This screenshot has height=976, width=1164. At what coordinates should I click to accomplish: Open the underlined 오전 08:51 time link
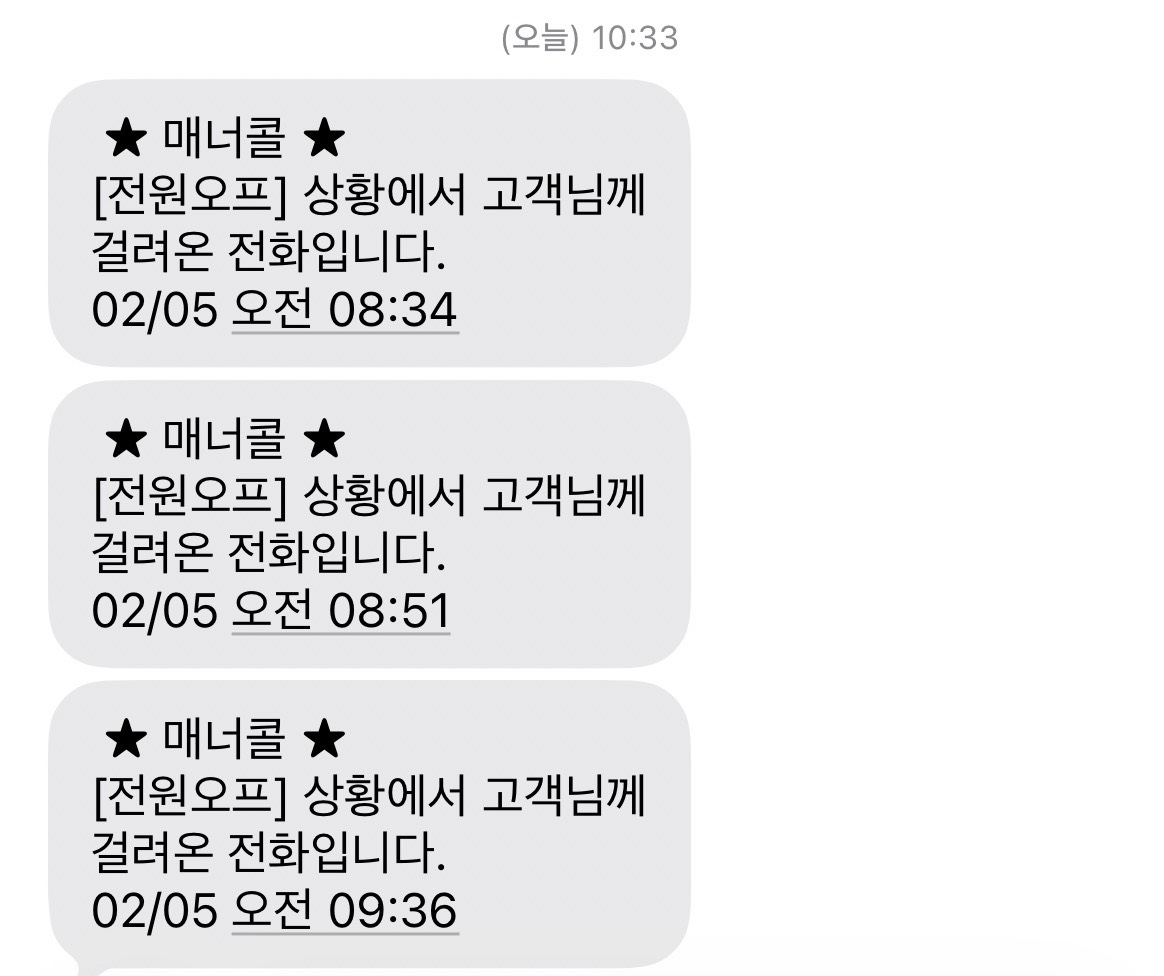point(341,610)
